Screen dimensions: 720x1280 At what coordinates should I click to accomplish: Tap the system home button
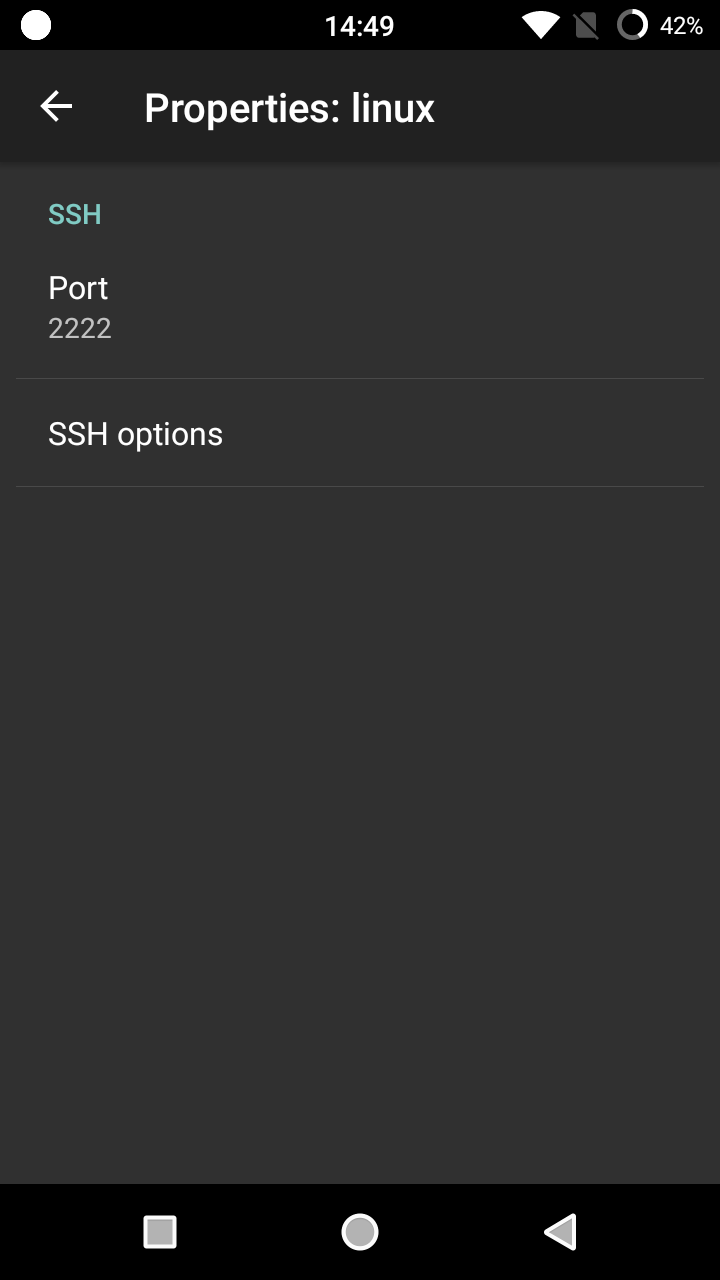(360, 1232)
